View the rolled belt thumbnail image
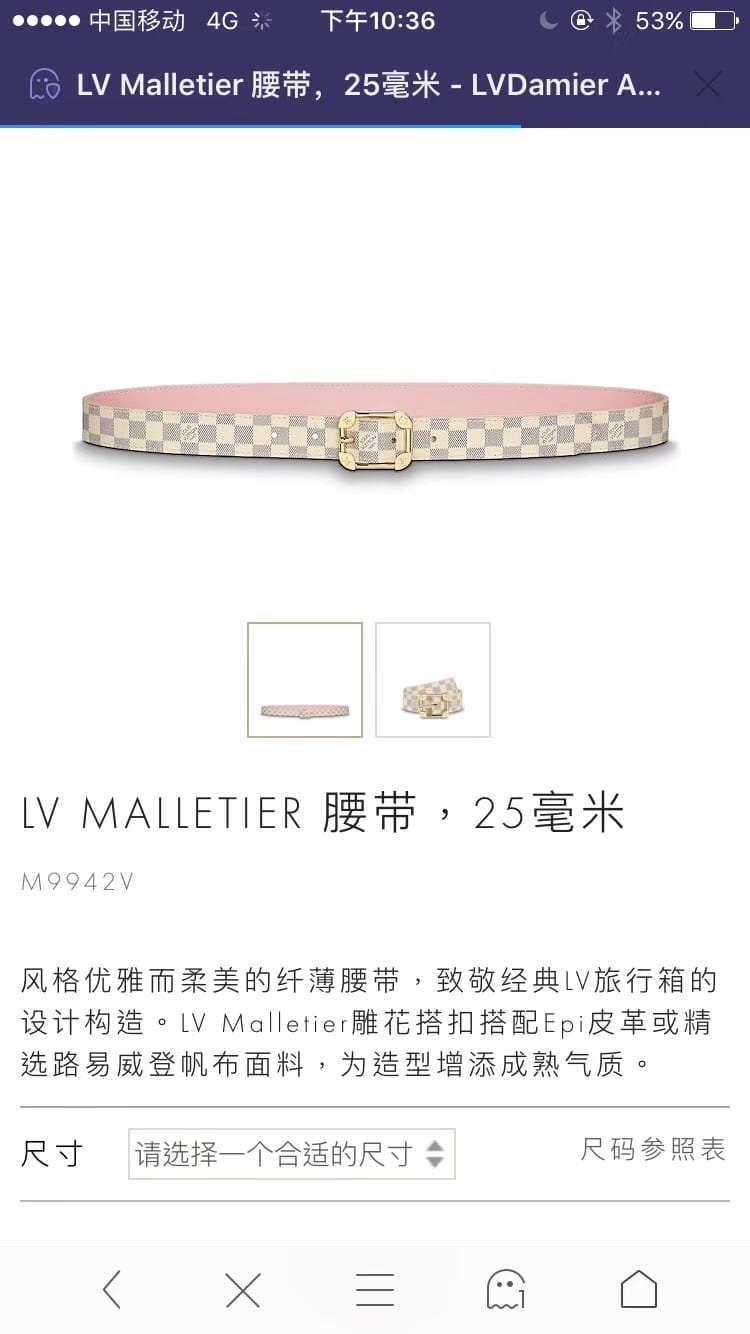The image size is (750, 1334). [433, 680]
